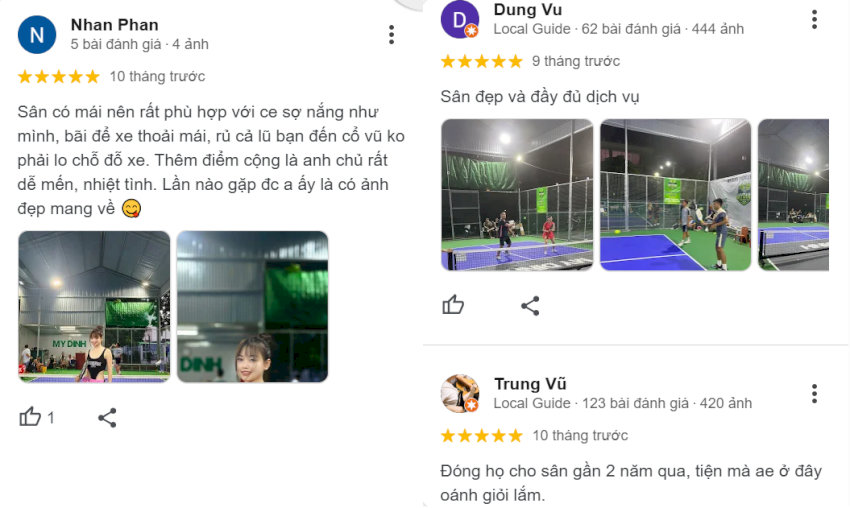This screenshot has height=508, width=850.
Task: Like Dung Vu's review
Action: (454, 305)
